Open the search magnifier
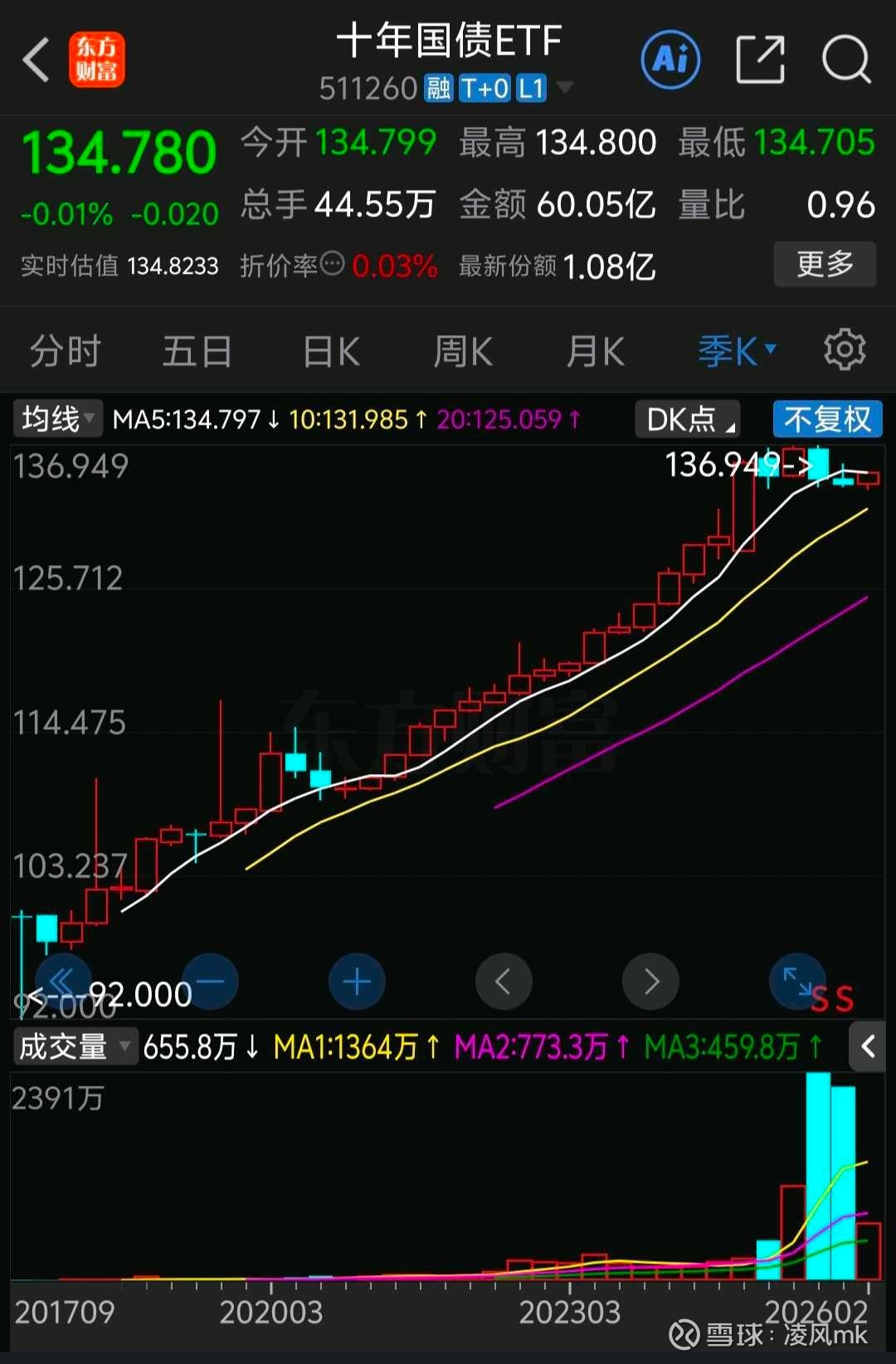This screenshot has width=896, height=1364. pyautogui.click(x=845, y=60)
